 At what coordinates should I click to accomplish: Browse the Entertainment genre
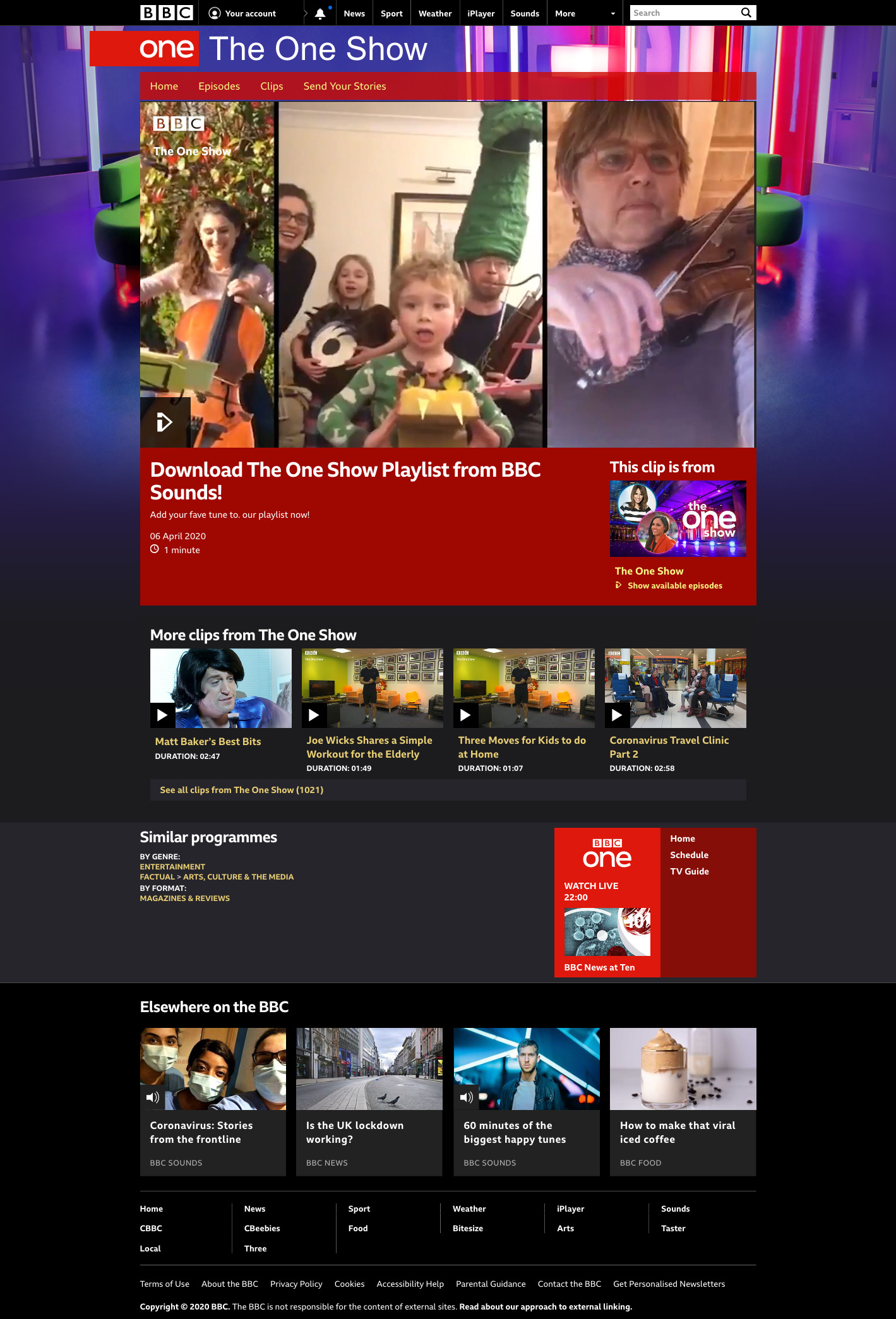coord(172,867)
